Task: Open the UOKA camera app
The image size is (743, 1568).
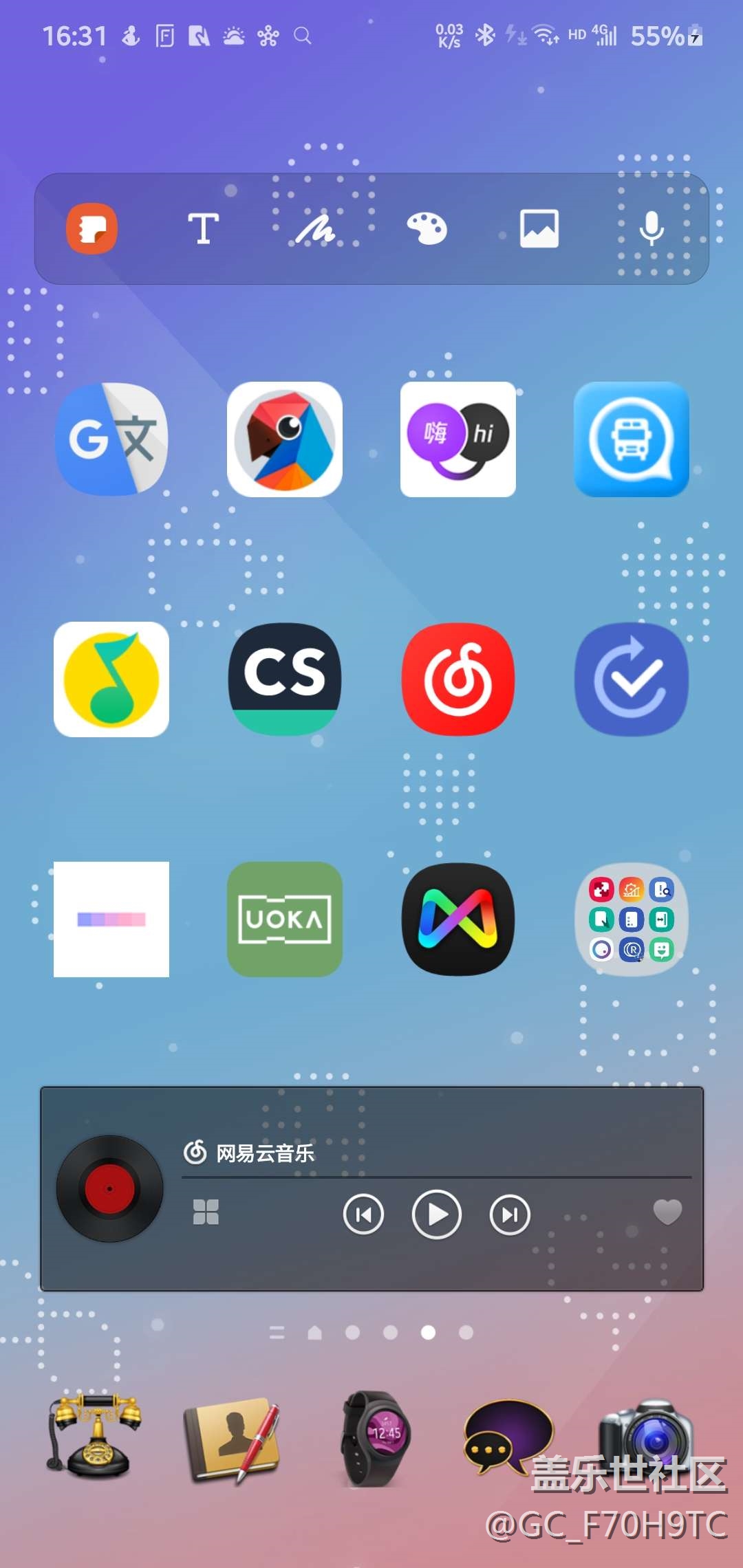Action: 285,919
